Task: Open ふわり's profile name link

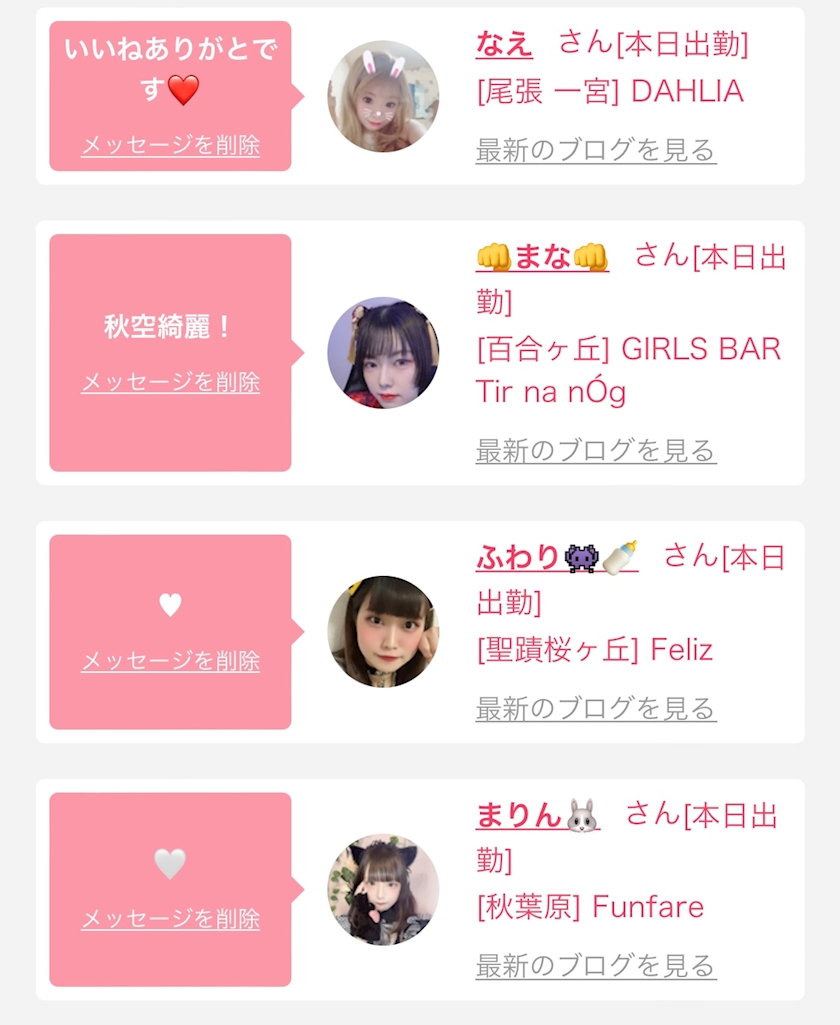Action: (557, 558)
